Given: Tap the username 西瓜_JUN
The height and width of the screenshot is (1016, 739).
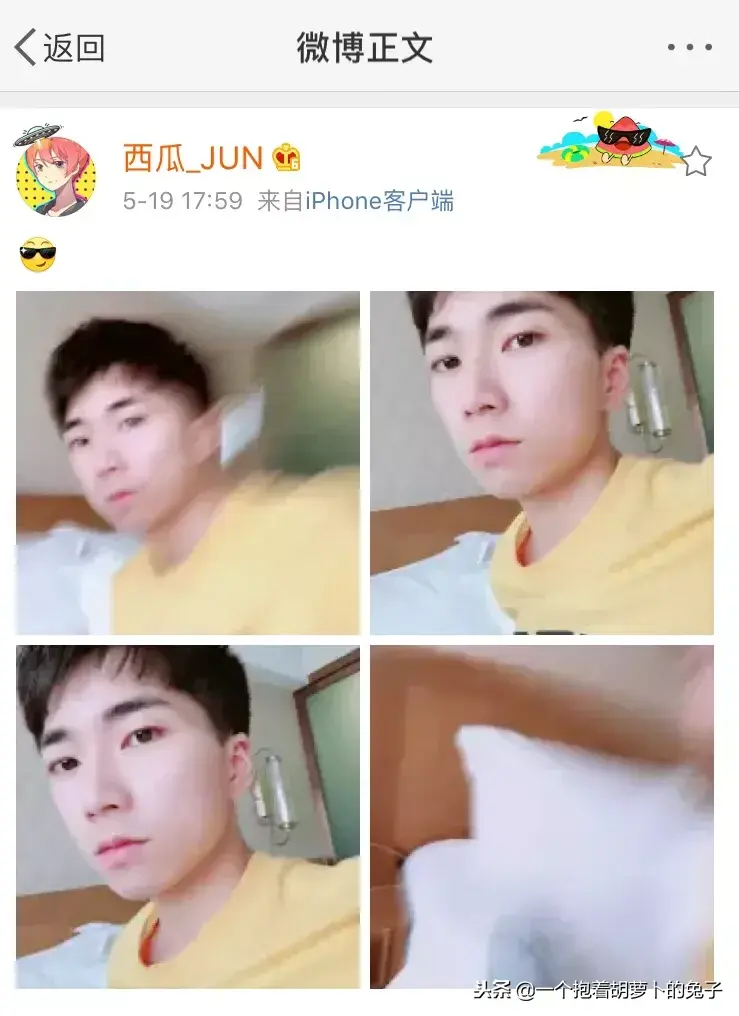Looking at the screenshot, I should tap(192, 158).
